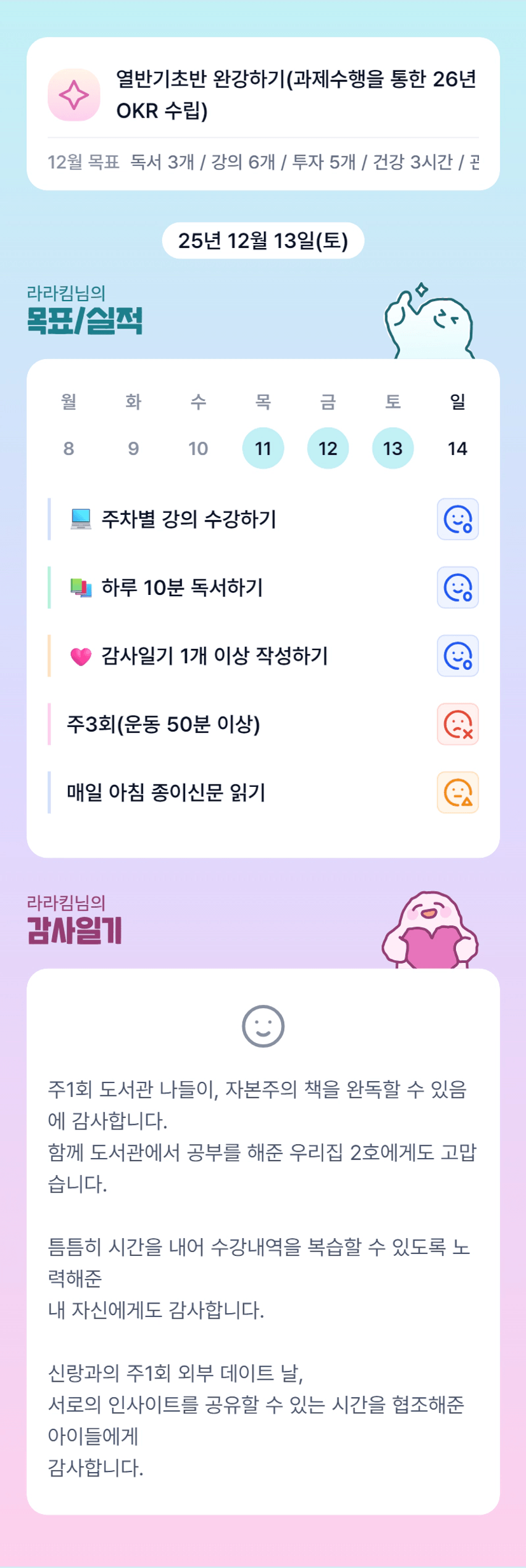Select Monday the 8th in the week calendar
Image resolution: width=526 pixels, height=1568 pixels.
pyautogui.click(x=69, y=448)
